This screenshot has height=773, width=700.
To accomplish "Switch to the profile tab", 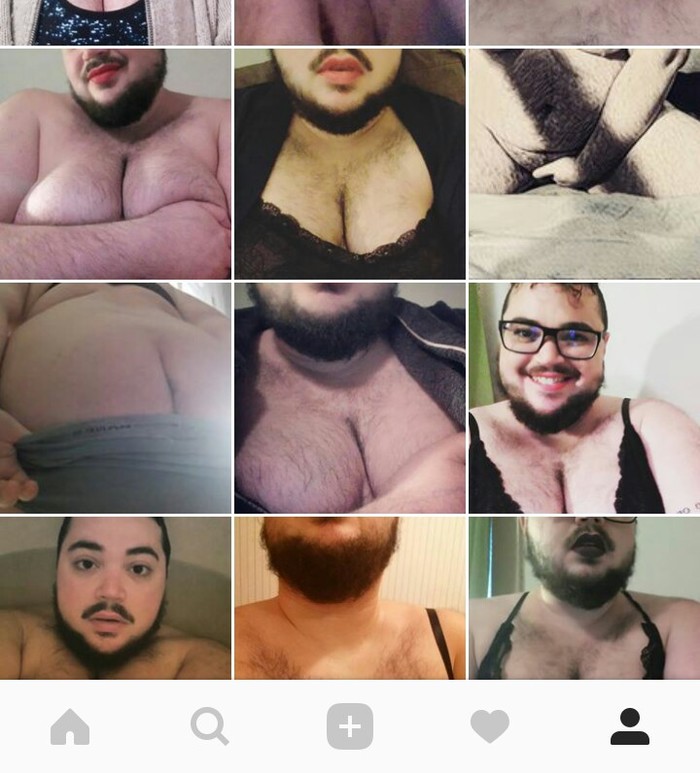I will pyautogui.click(x=630, y=727).
